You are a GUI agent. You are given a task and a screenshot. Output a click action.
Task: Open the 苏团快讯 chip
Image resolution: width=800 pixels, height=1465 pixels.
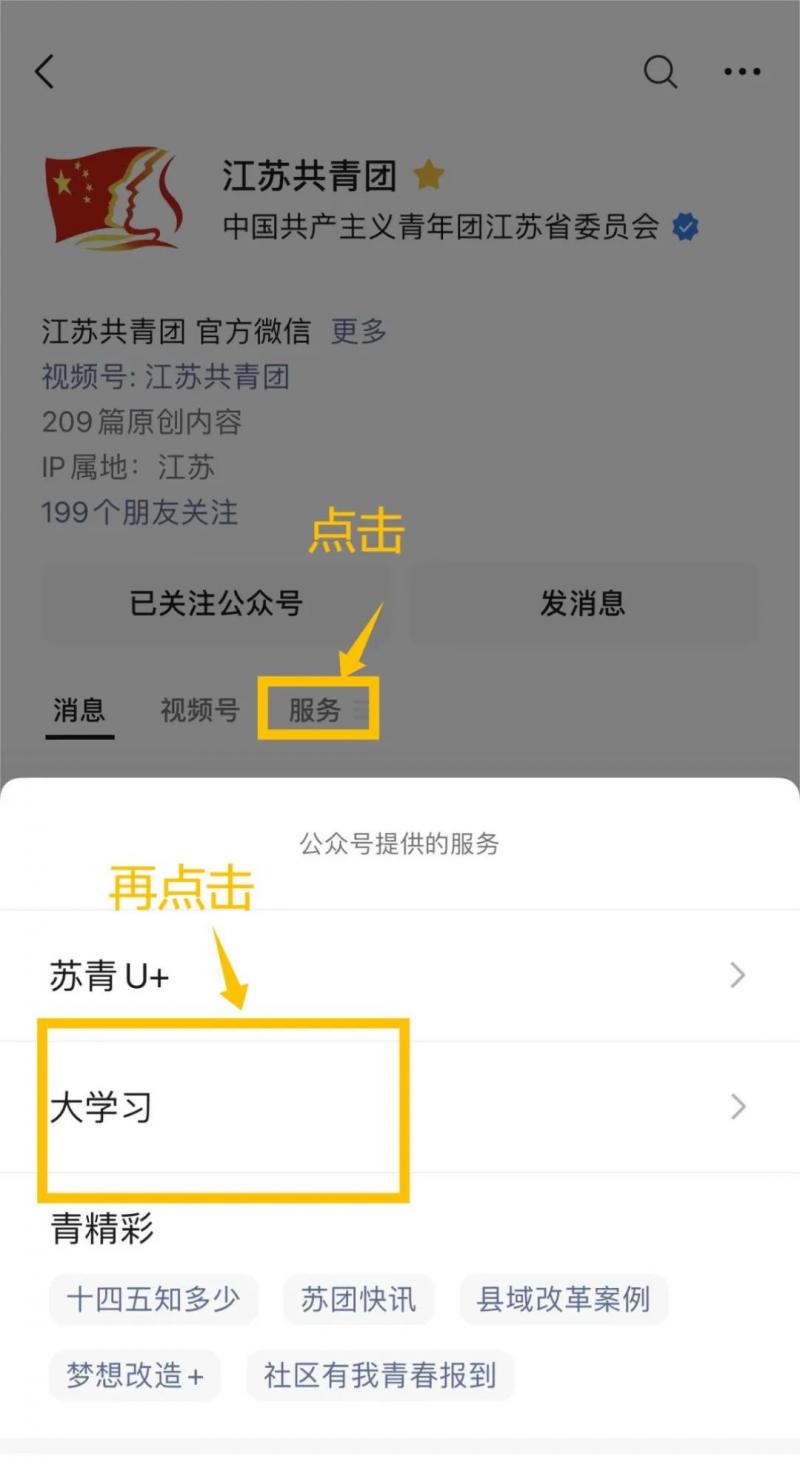click(x=358, y=1299)
